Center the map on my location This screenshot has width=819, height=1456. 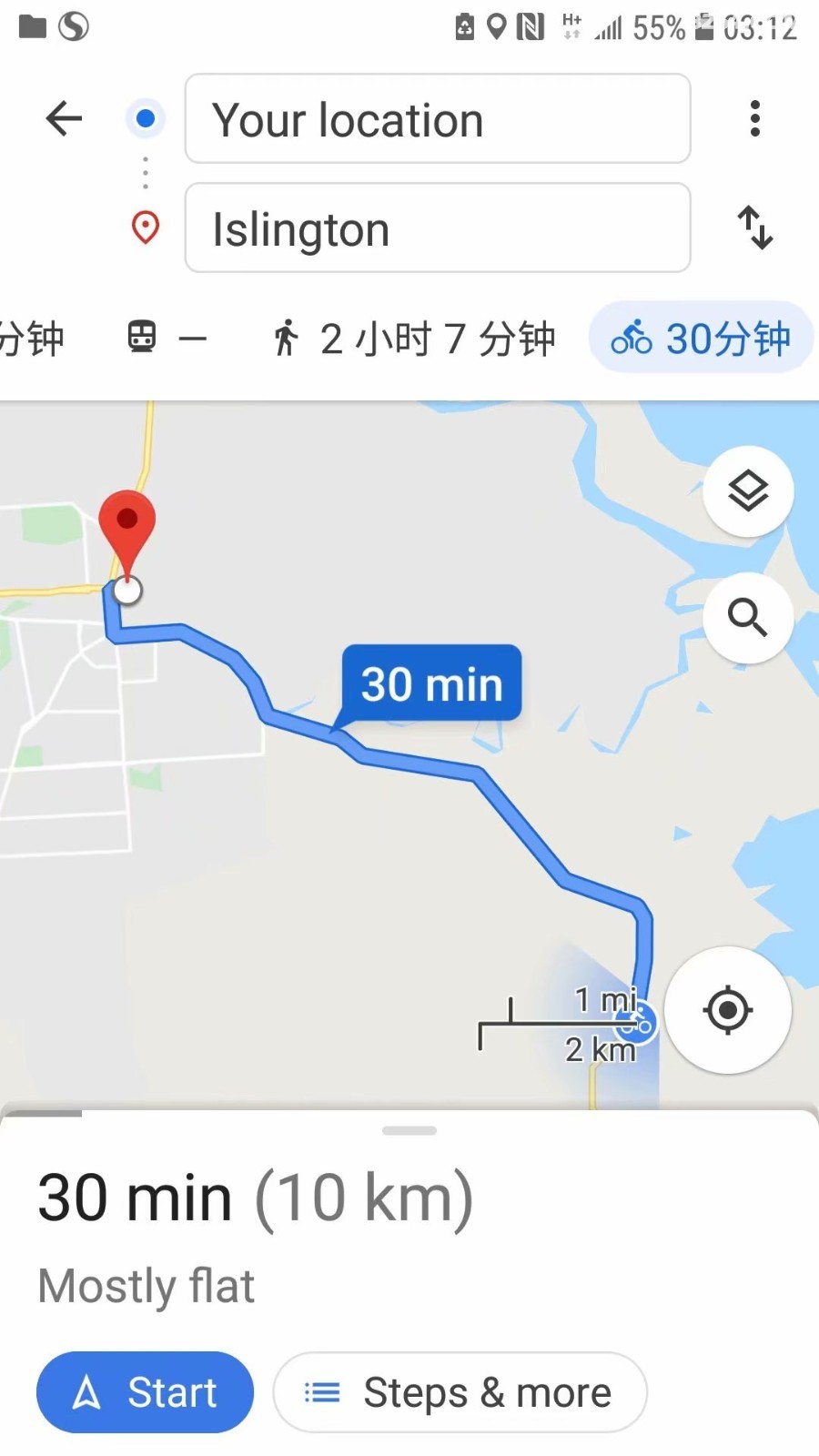click(728, 1010)
